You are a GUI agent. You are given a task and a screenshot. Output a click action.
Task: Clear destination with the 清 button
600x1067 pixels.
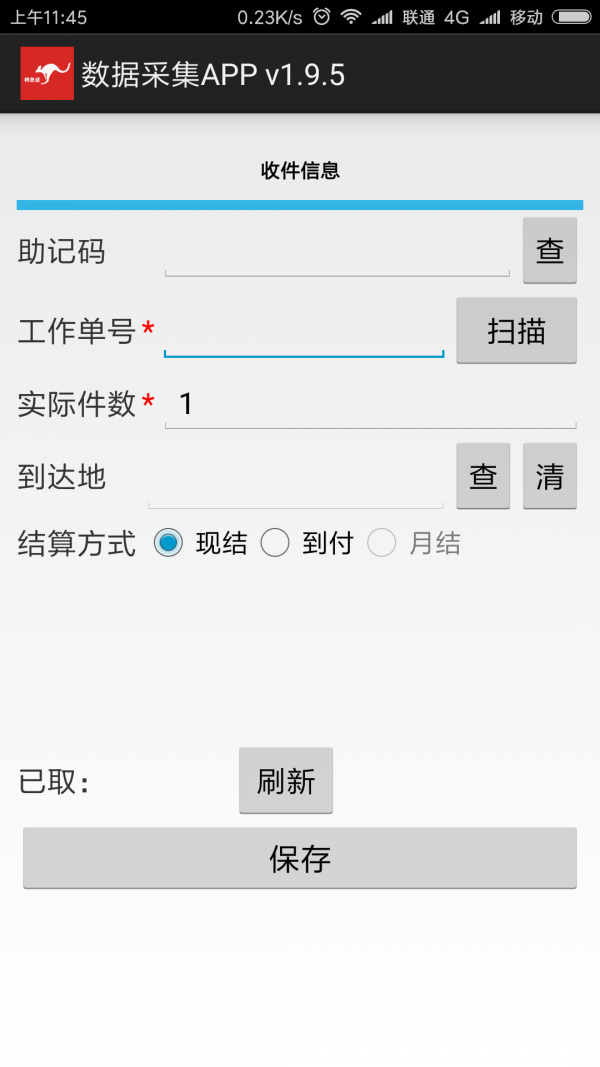coord(550,477)
